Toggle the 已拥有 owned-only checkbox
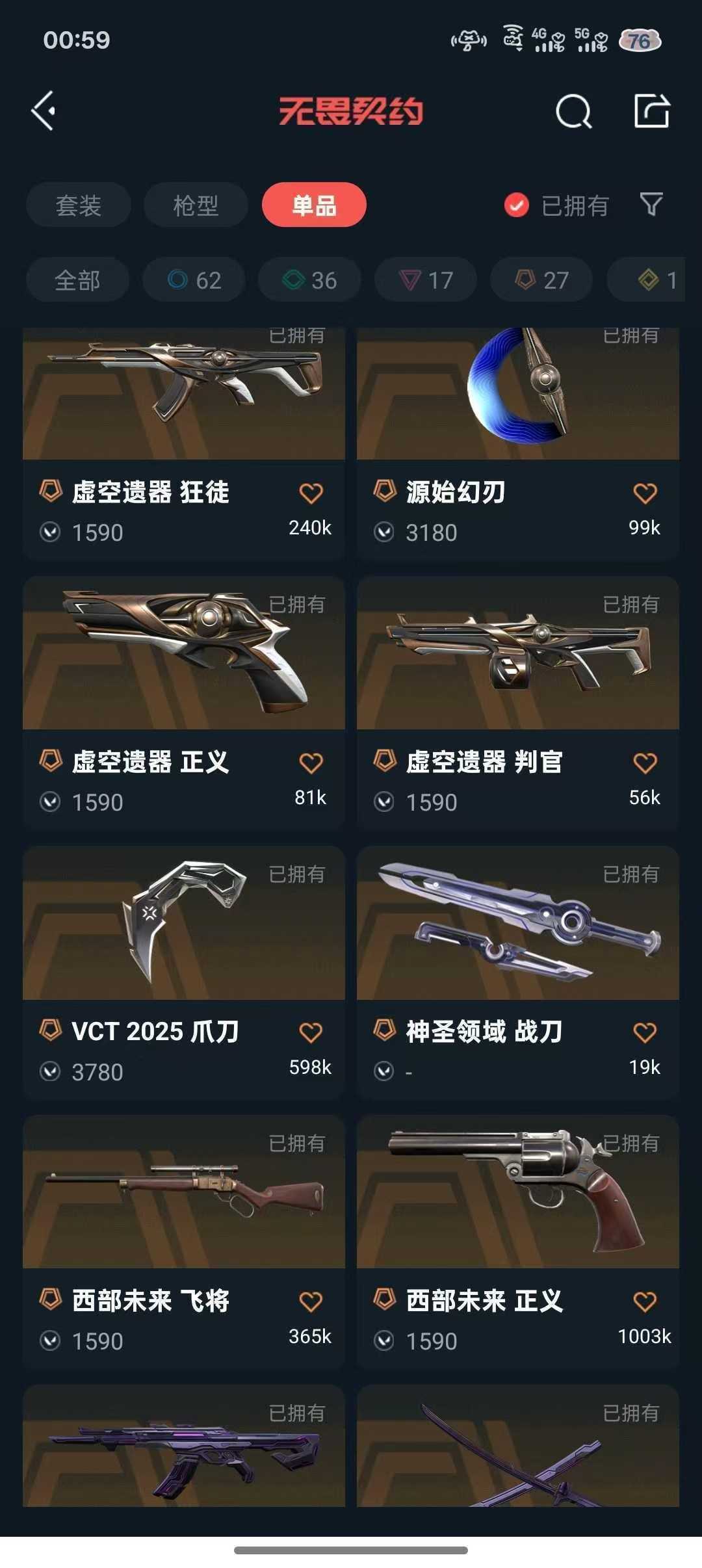The image size is (702, 1568). [x=517, y=205]
